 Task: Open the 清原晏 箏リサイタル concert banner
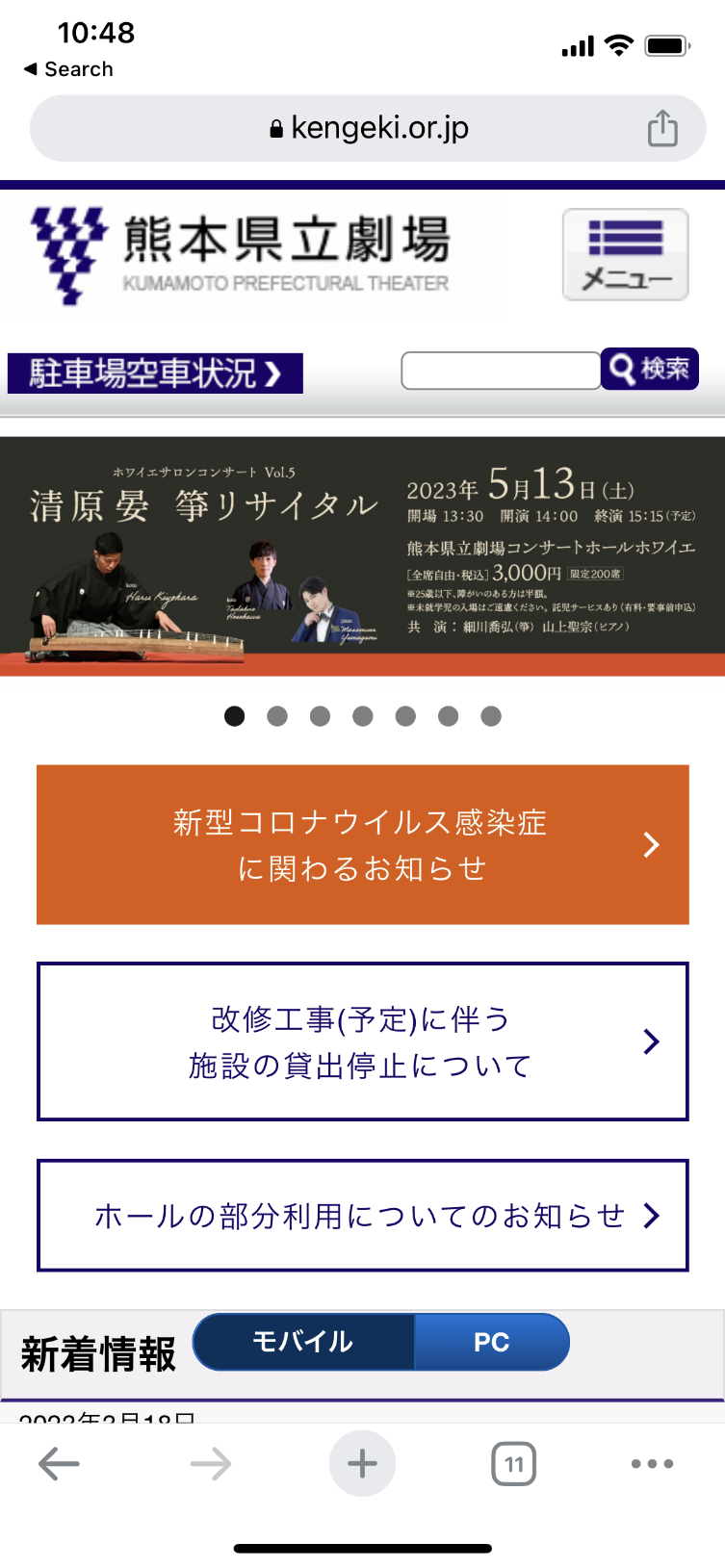tap(362, 556)
